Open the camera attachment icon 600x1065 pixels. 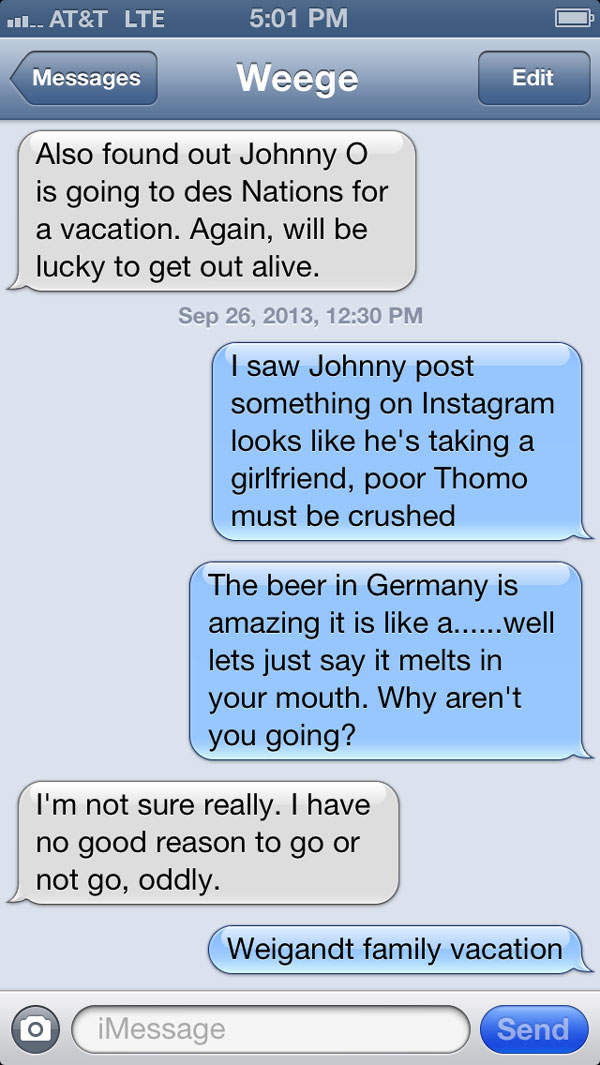pos(35,1029)
